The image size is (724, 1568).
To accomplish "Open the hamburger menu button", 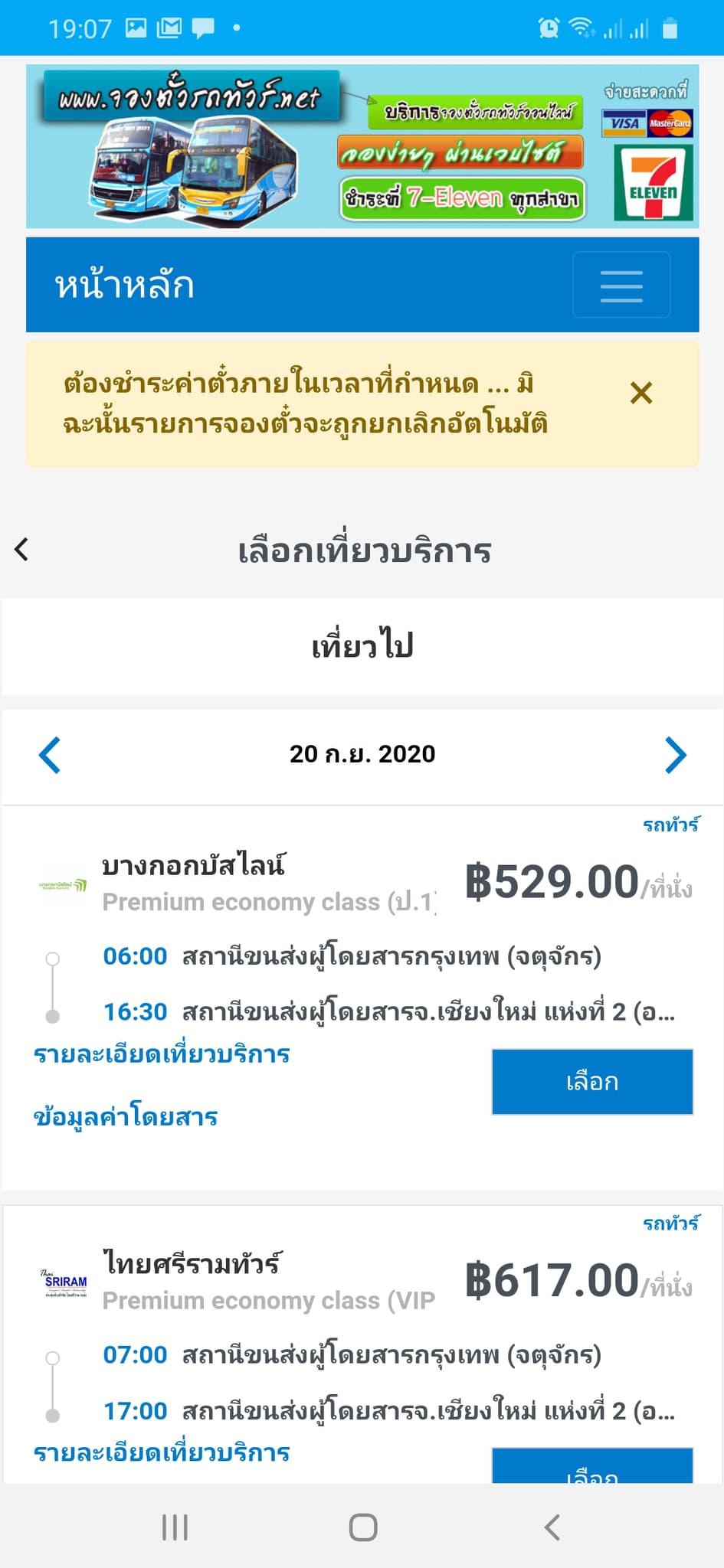I will 621,285.
